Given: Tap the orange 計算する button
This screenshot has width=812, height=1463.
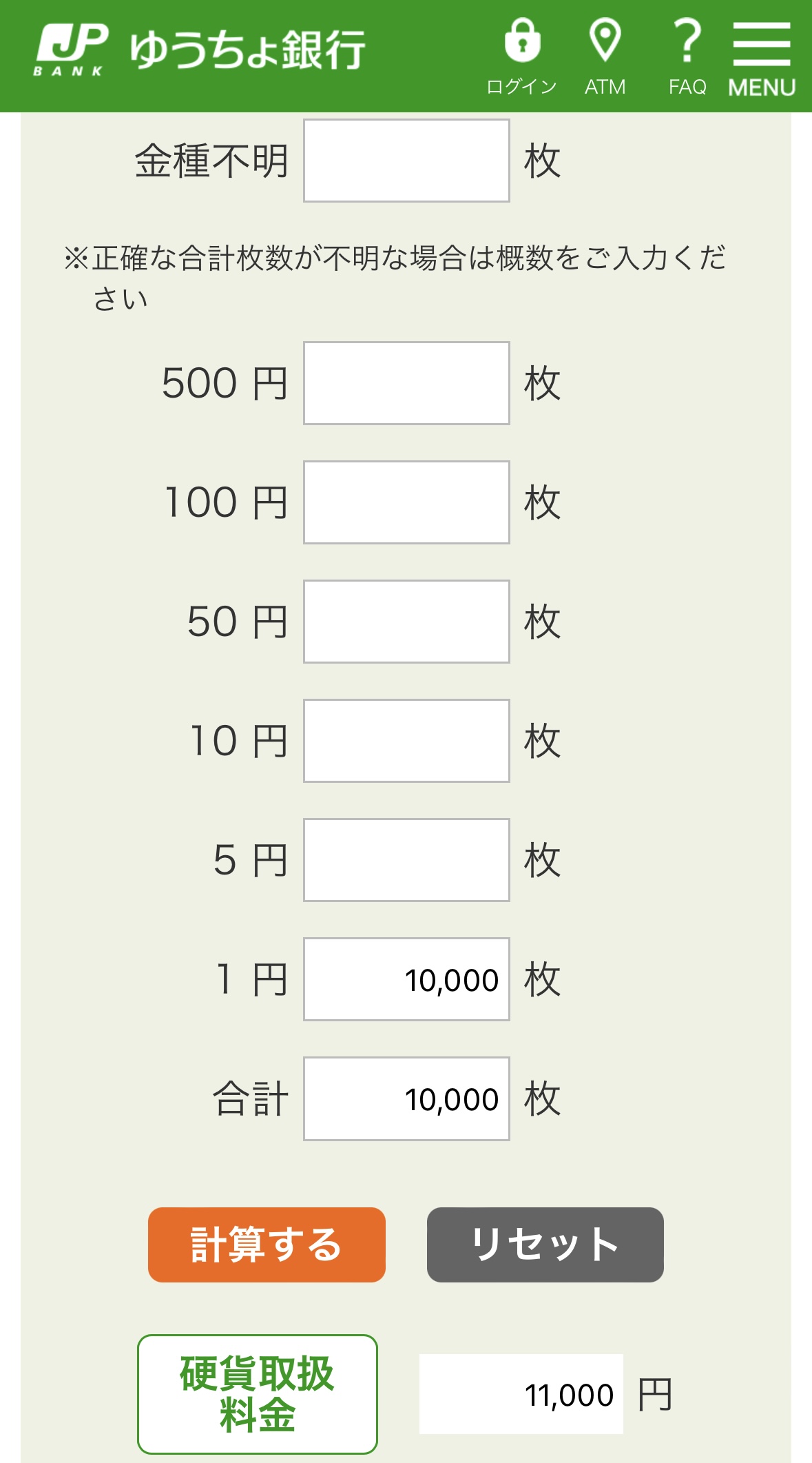Looking at the screenshot, I should pyautogui.click(x=267, y=1245).
